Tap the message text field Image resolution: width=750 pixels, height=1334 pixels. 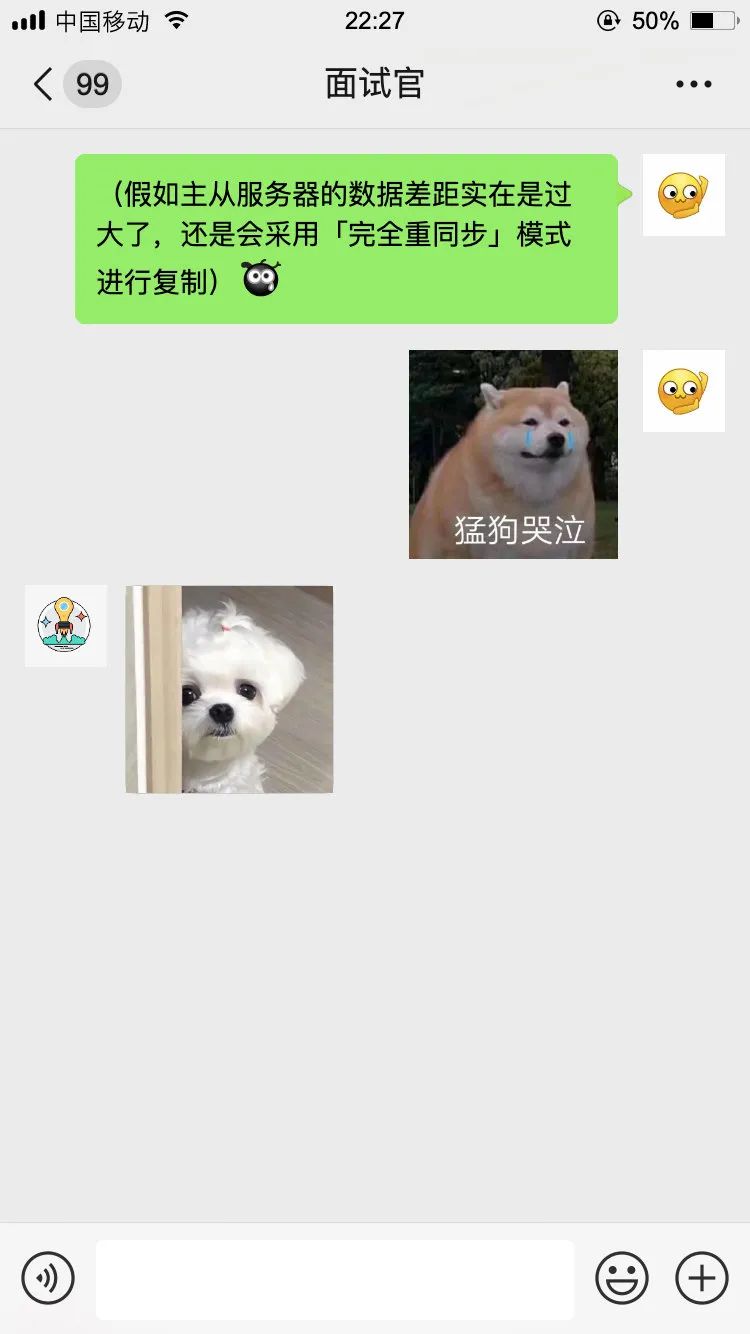point(335,1279)
